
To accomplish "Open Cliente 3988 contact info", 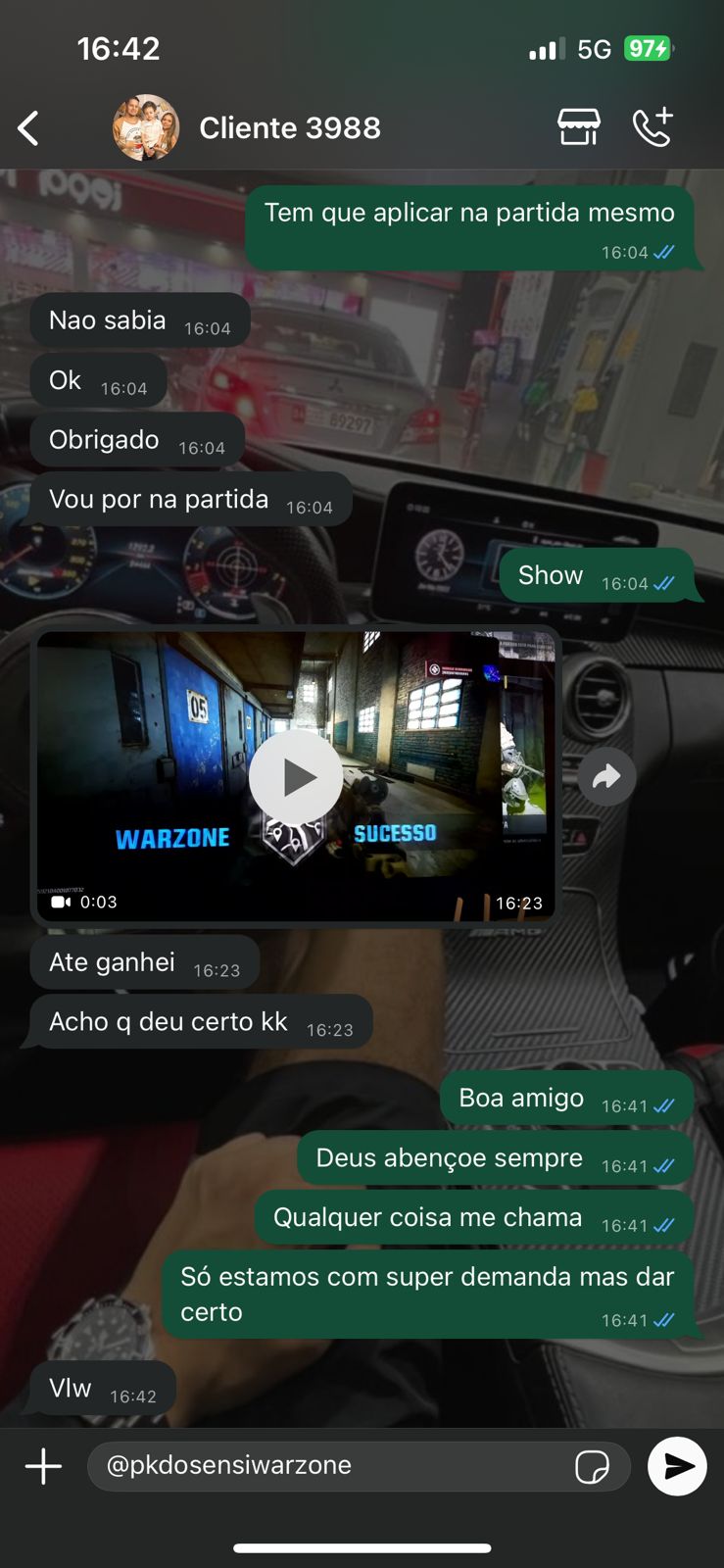I will (289, 128).
